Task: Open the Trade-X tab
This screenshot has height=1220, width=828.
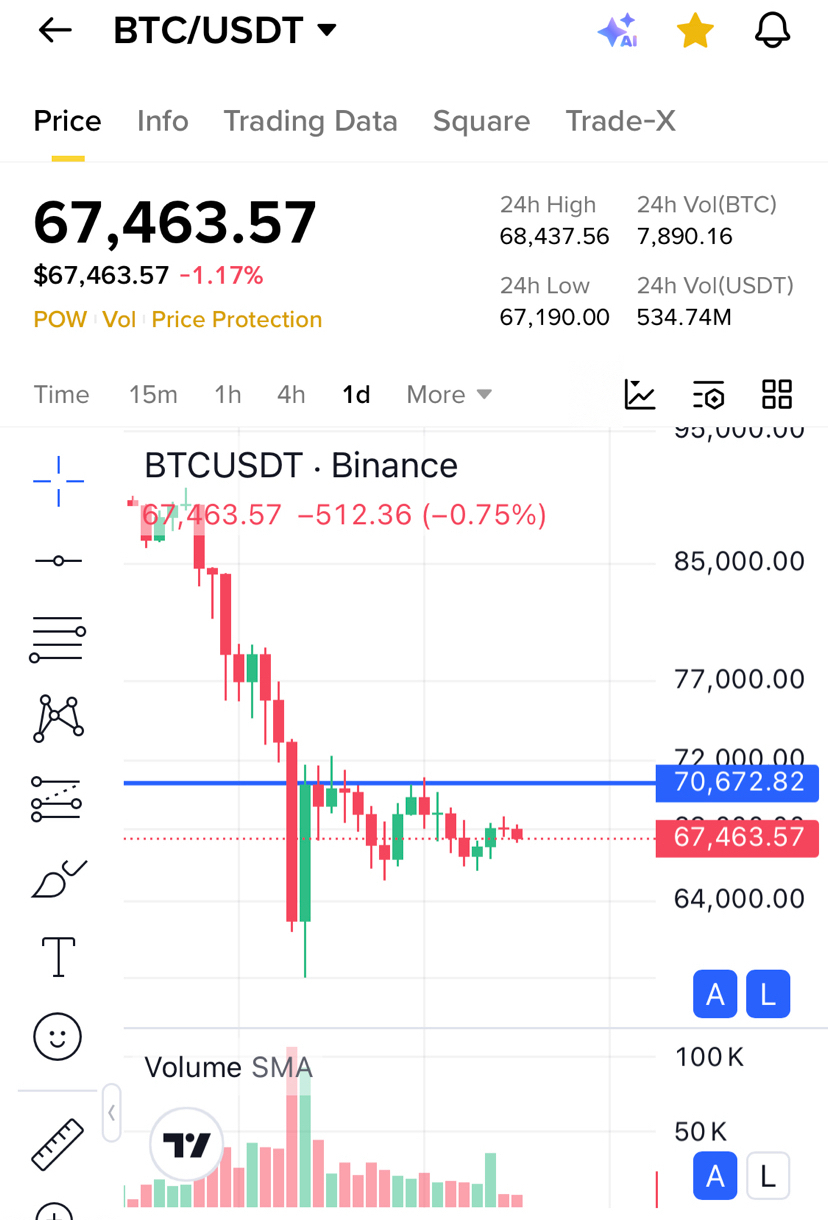Action: pos(620,121)
